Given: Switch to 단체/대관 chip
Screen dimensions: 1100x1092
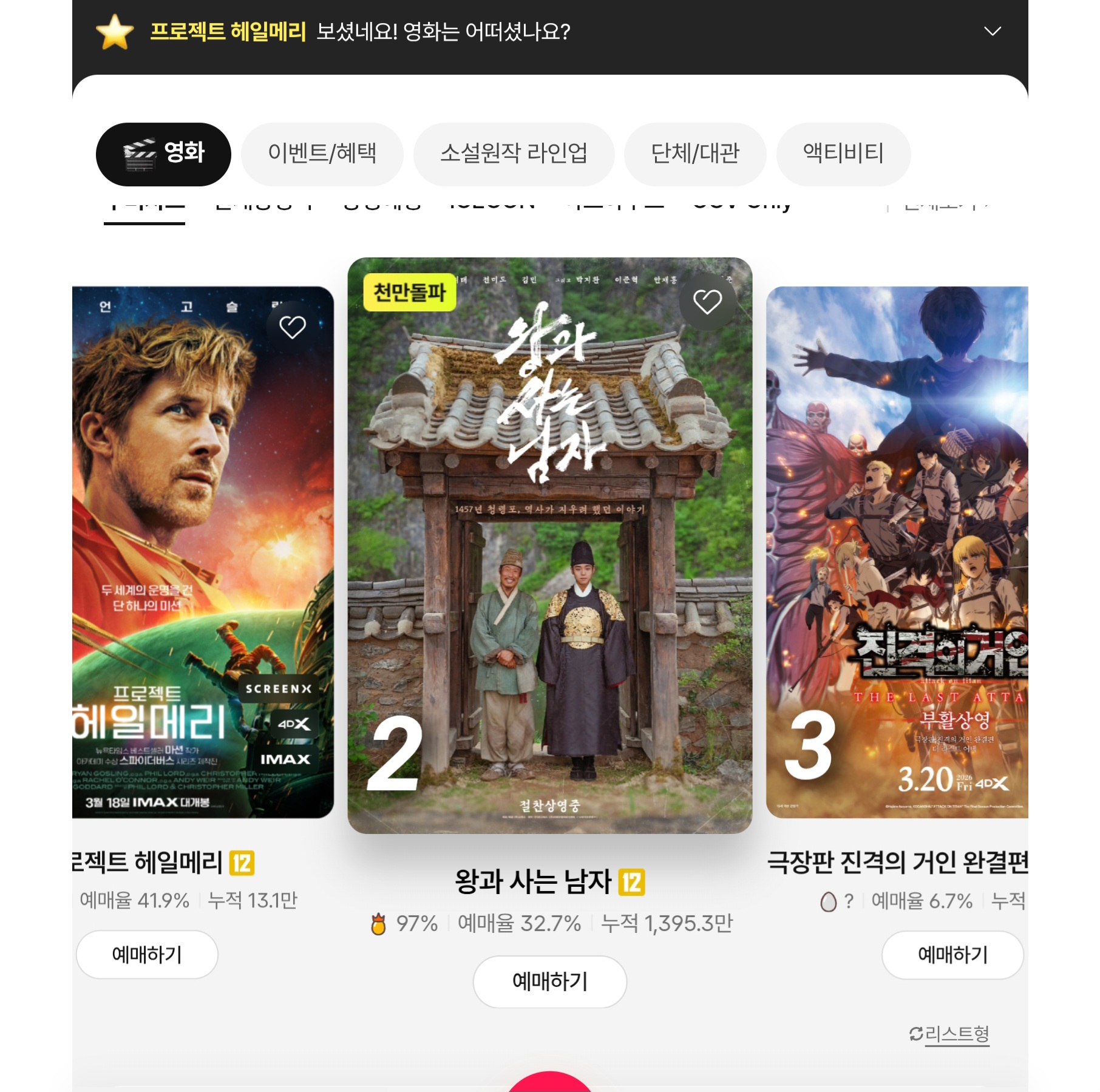Looking at the screenshot, I should coord(694,154).
